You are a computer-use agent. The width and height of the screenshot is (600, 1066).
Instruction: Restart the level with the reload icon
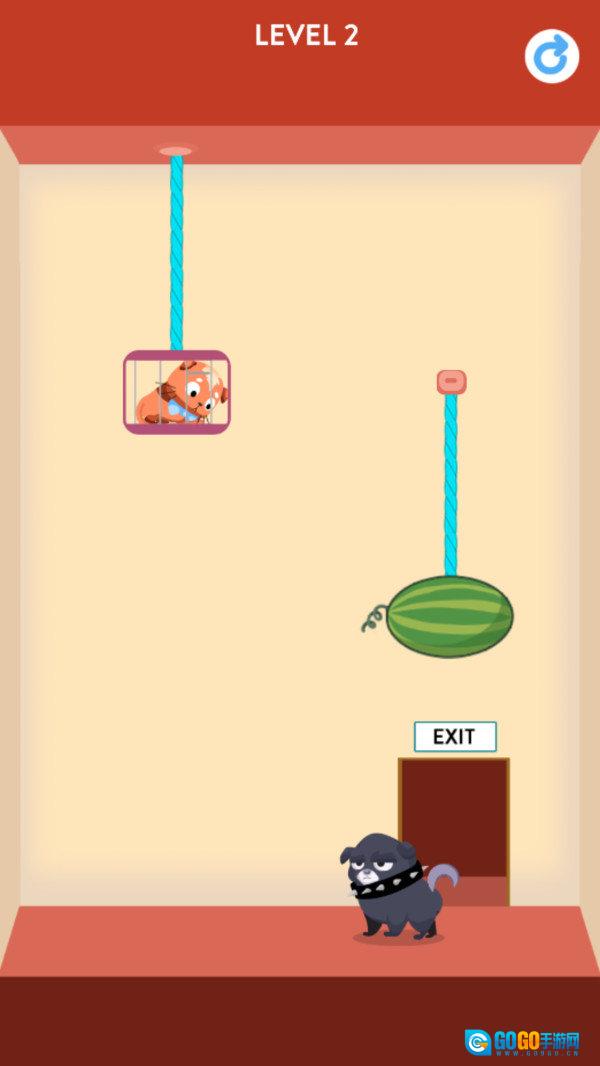pos(552,56)
